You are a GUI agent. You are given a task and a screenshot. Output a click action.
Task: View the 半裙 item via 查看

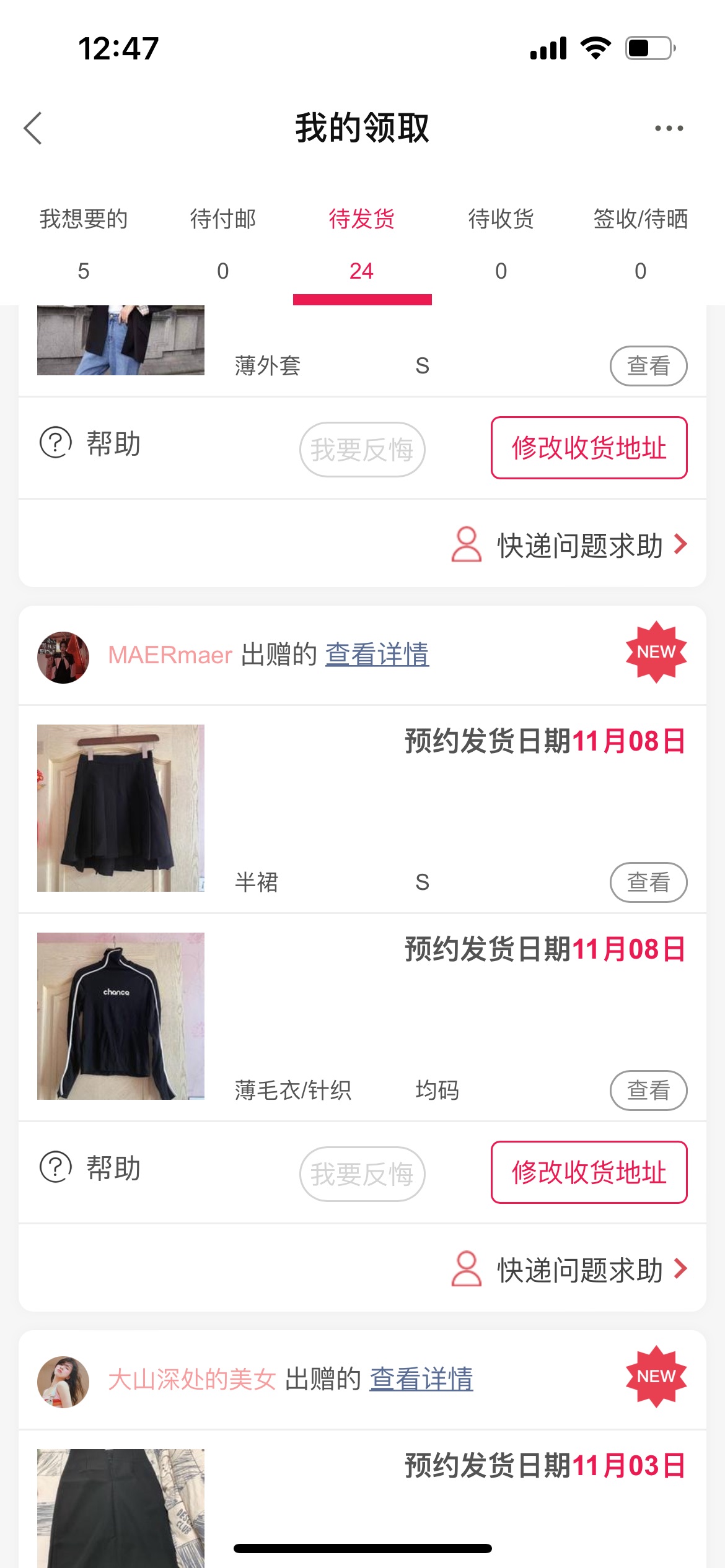pyautogui.click(x=649, y=882)
